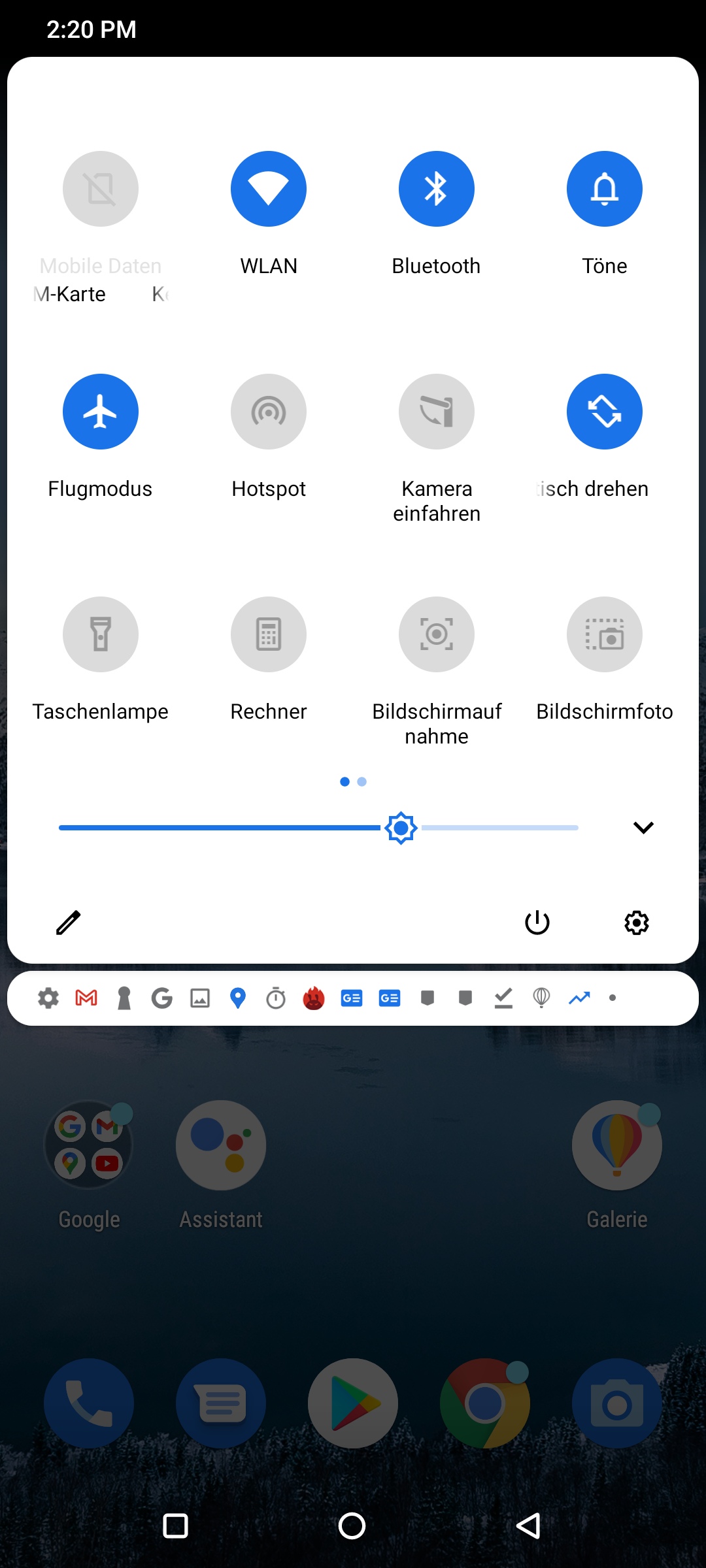
Task: Disable Bluetooth quick setting
Action: 437,189
